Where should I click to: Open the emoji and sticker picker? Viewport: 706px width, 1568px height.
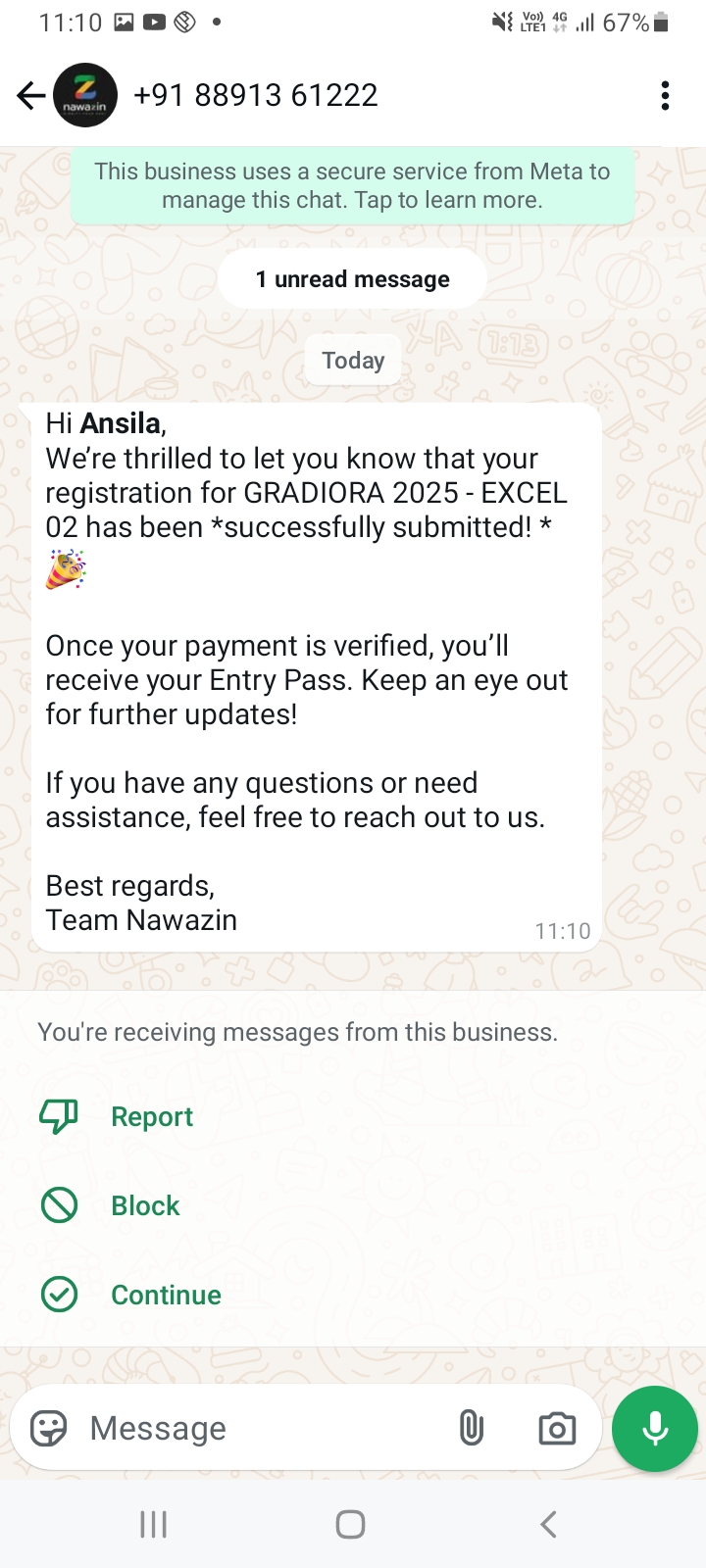click(x=49, y=1429)
